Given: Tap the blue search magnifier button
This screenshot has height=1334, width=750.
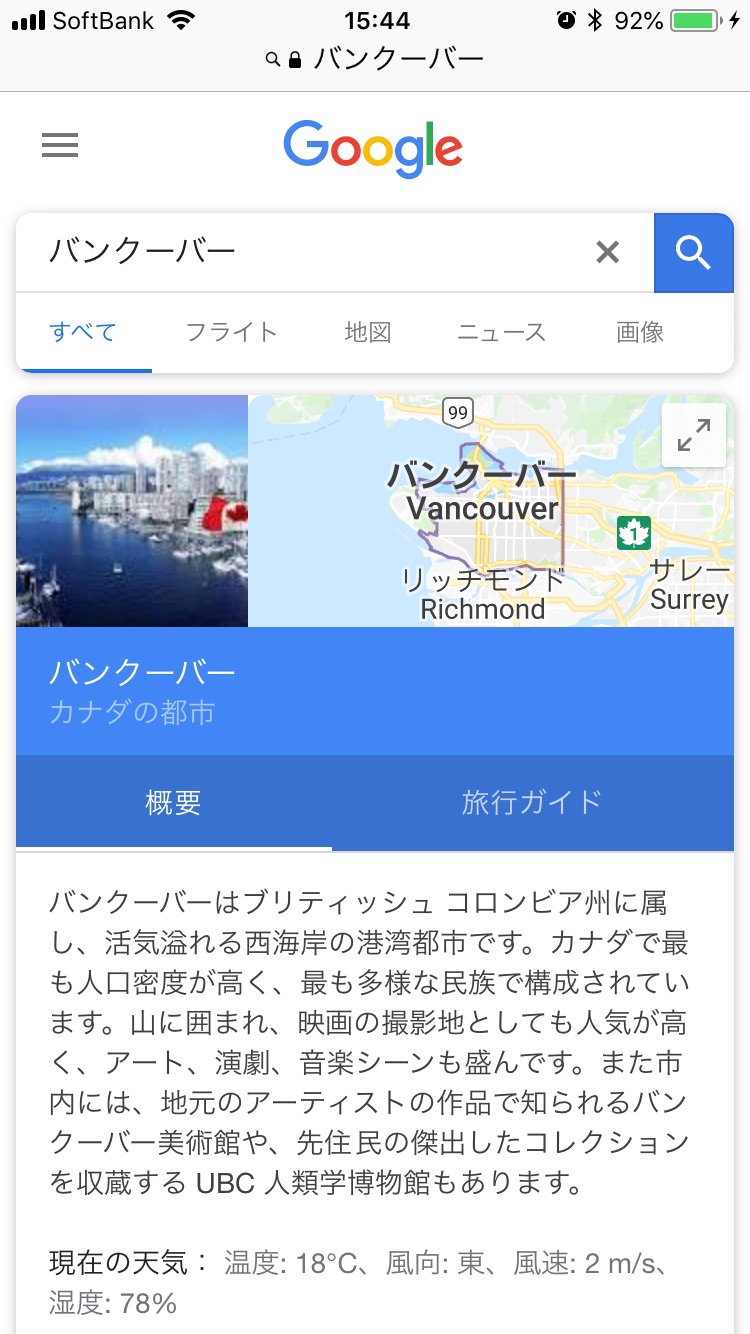Looking at the screenshot, I should click(x=693, y=252).
